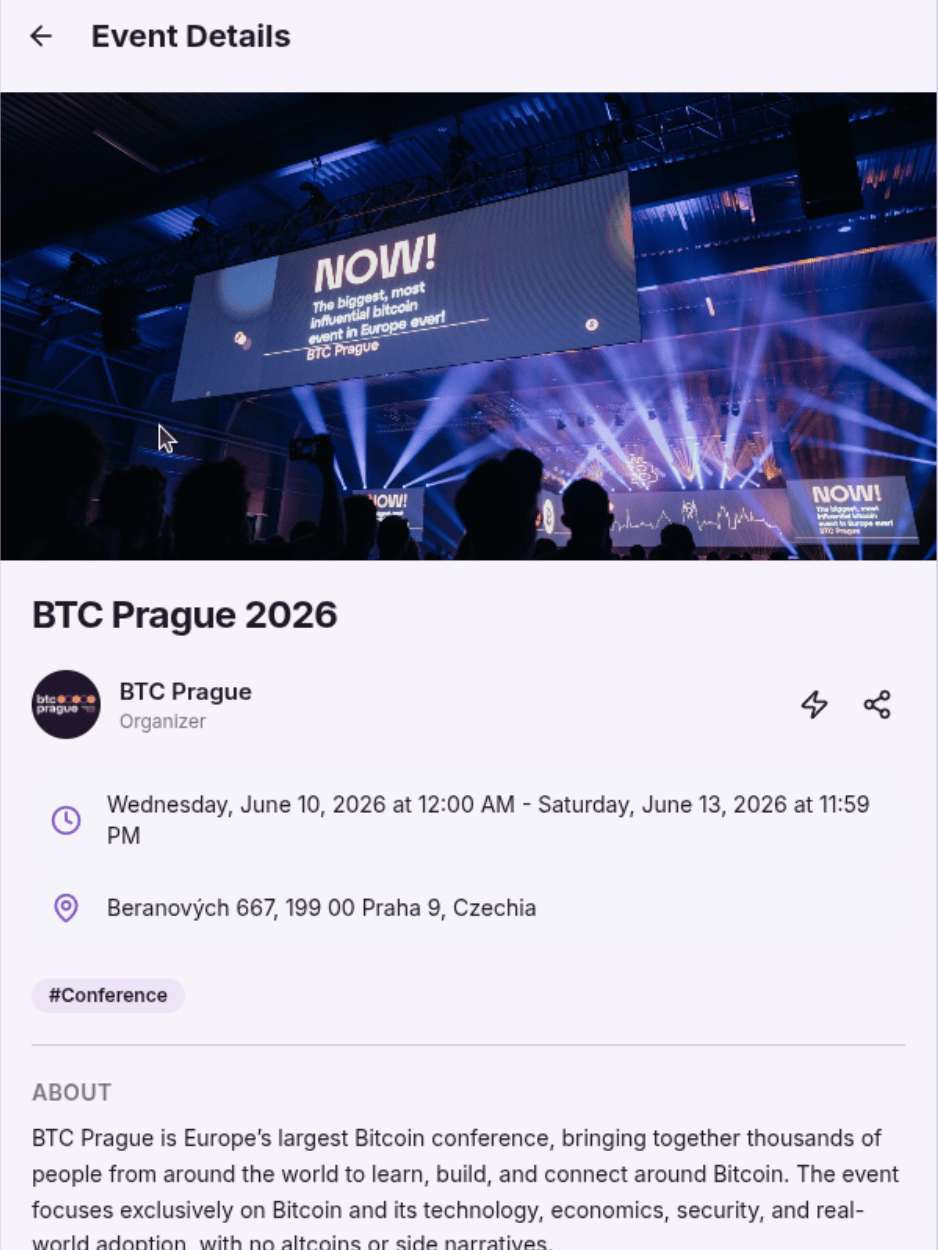View the event banner image
The height and width of the screenshot is (1250, 938).
pyautogui.click(x=469, y=326)
